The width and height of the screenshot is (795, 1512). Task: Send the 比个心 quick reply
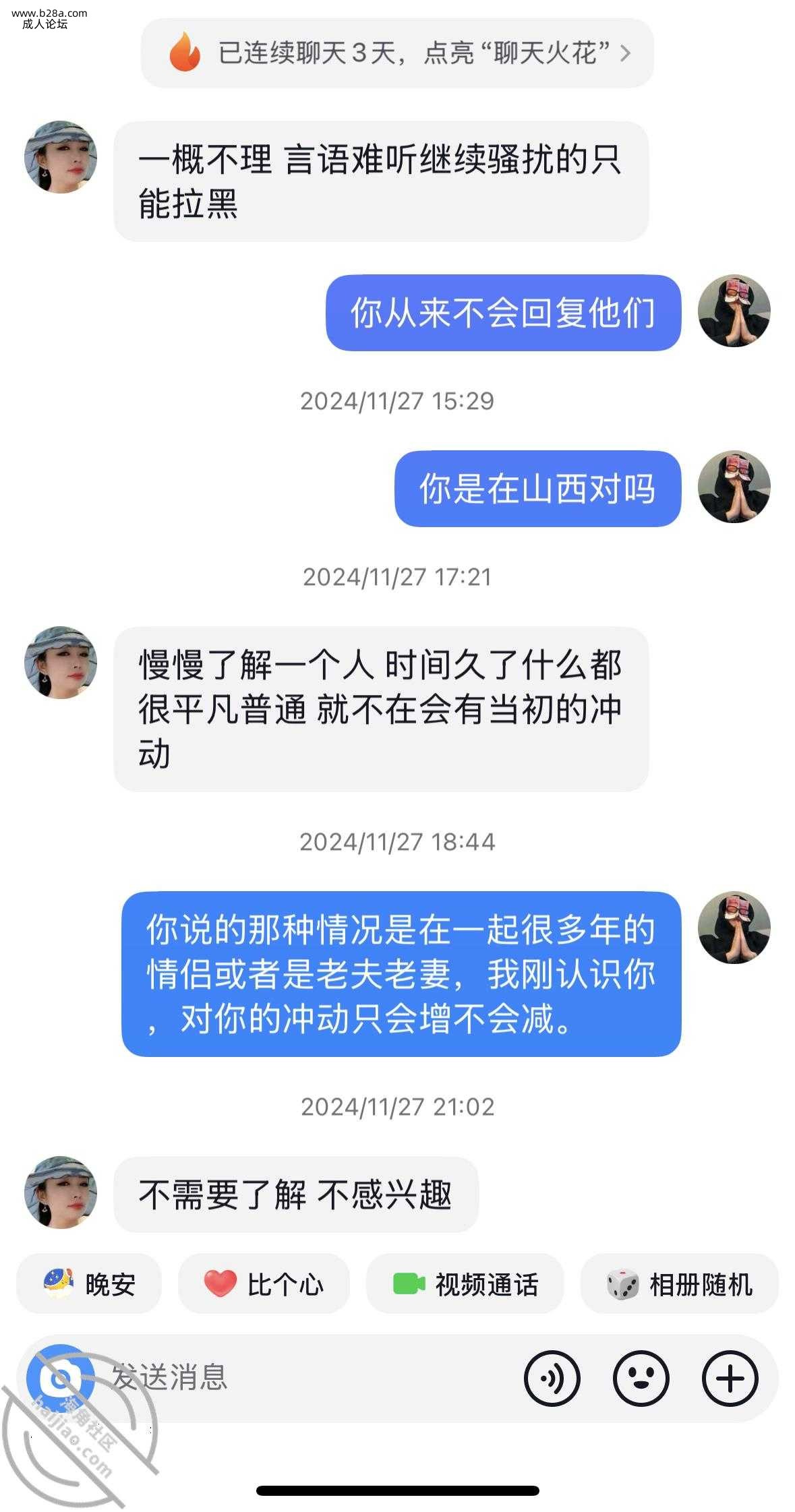pyautogui.click(x=264, y=1284)
